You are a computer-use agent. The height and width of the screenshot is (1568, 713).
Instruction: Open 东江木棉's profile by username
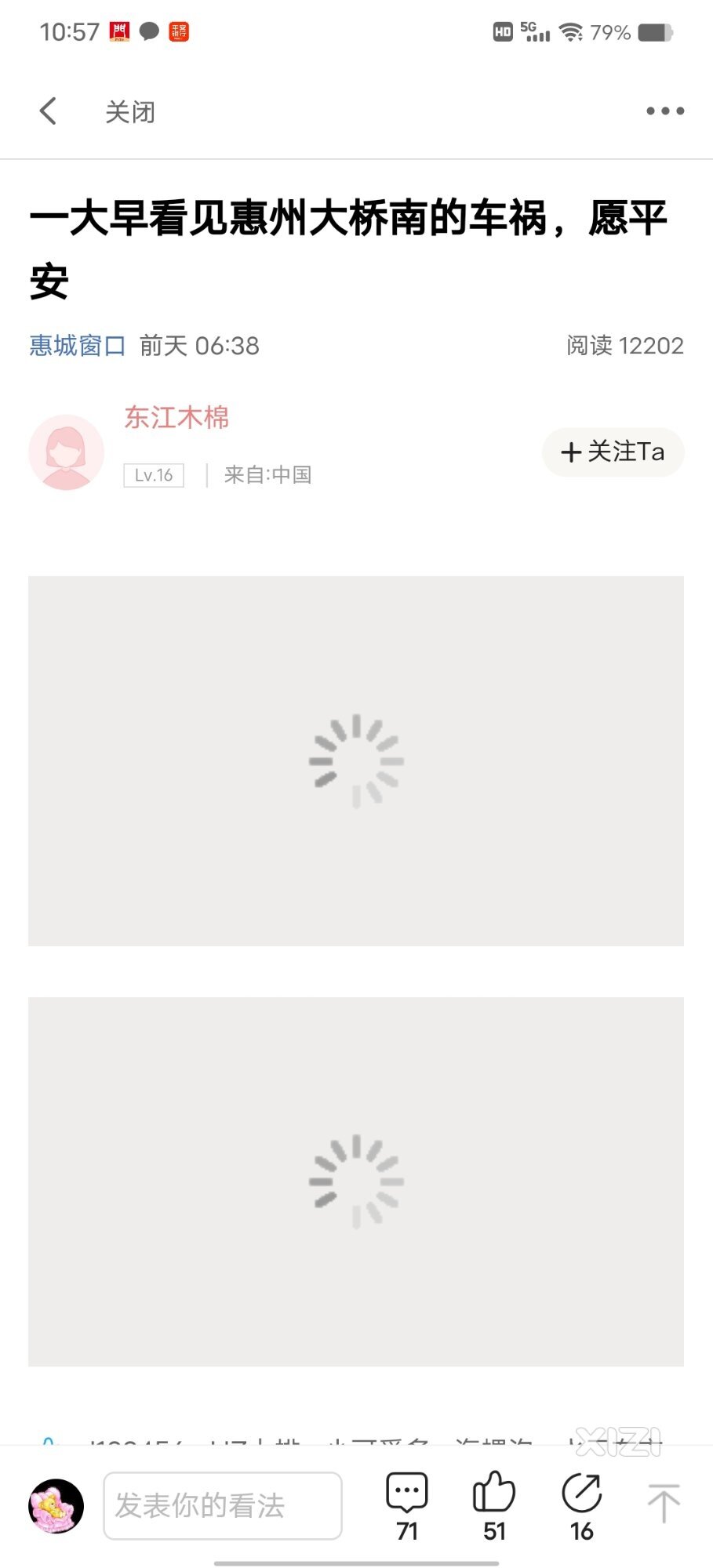[176, 417]
